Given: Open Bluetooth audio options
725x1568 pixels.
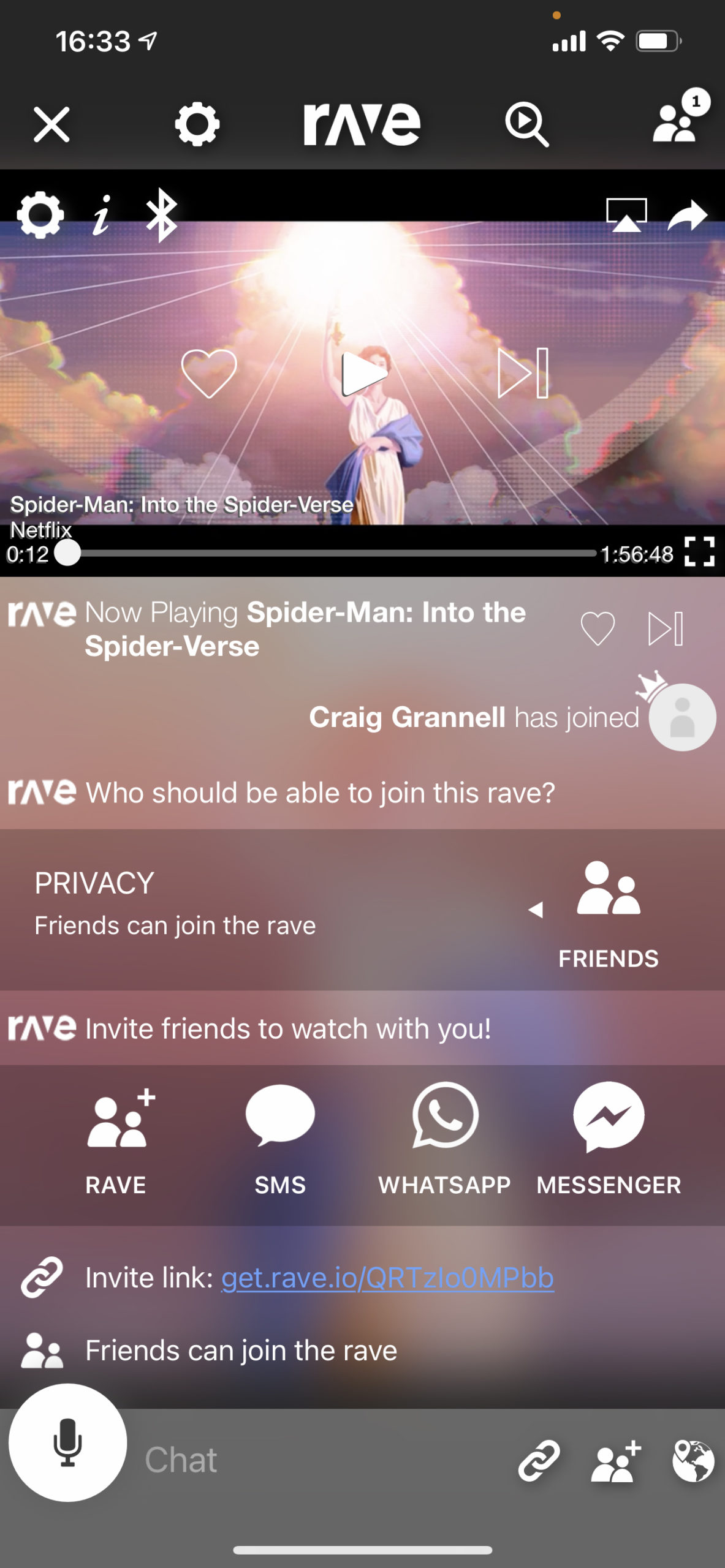Looking at the screenshot, I should [x=162, y=215].
